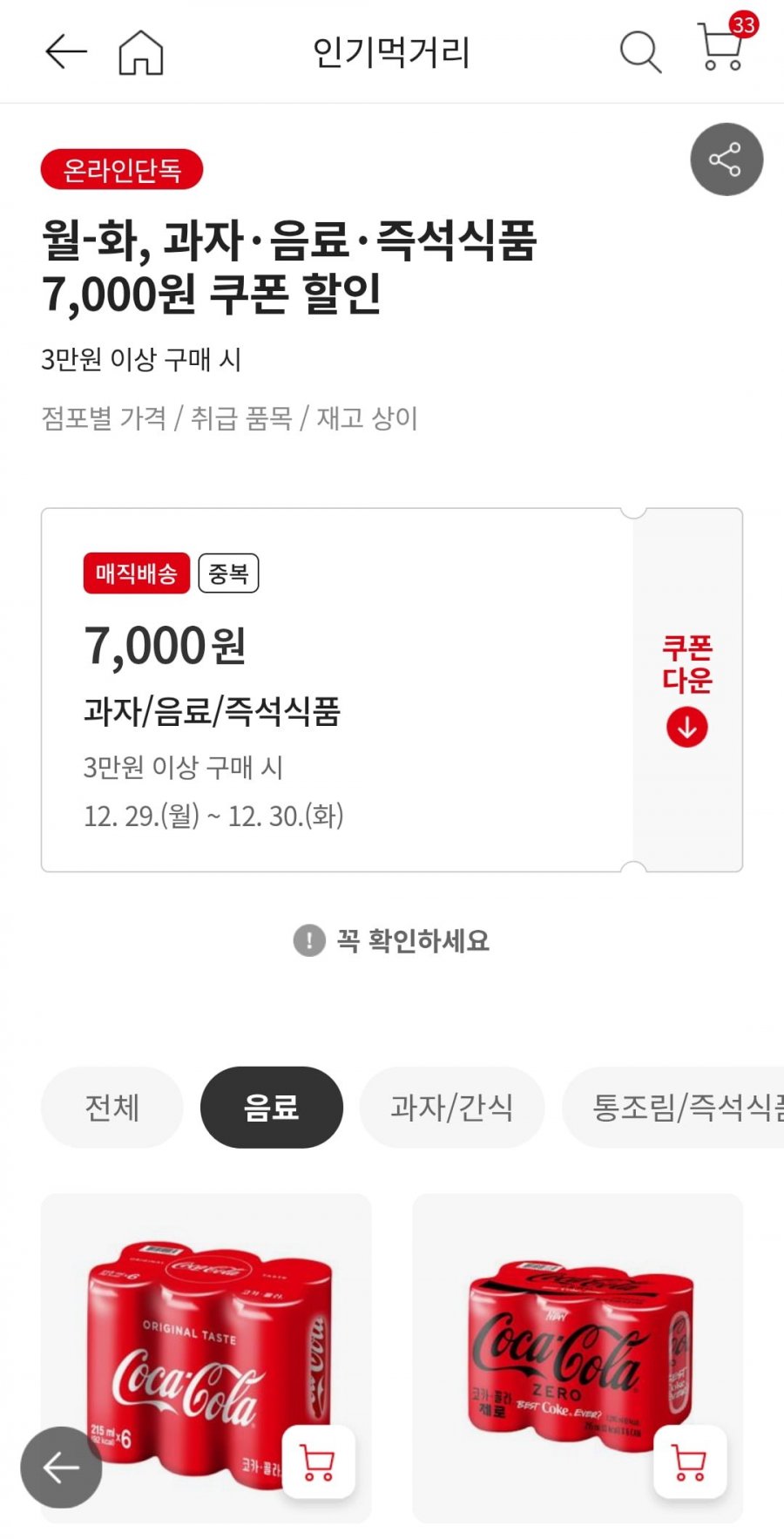This screenshot has height=1539, width=784.
Task: Switch to the 과자/간식 category chip
Action: point(452,1107)
